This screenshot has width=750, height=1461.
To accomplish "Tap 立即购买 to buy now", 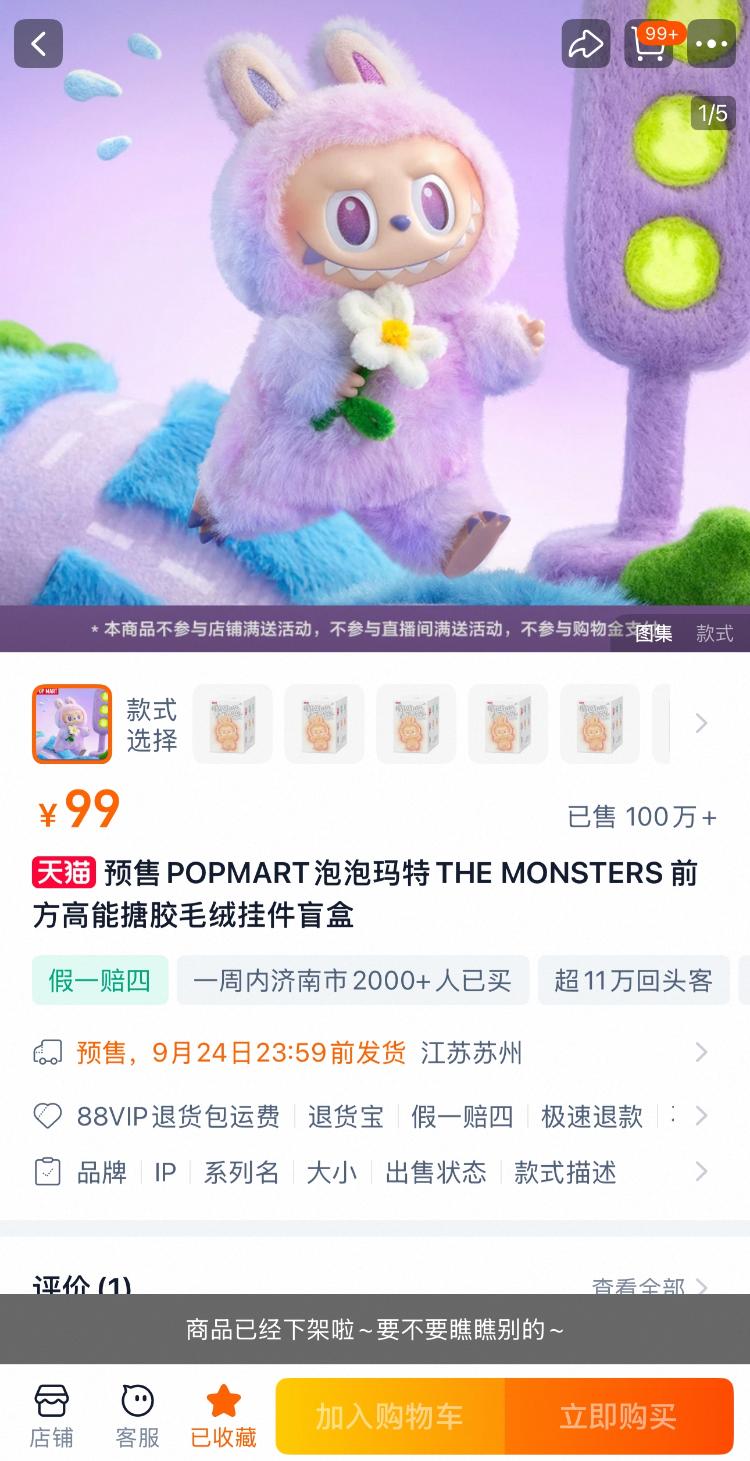I will tap(618, 1416).
